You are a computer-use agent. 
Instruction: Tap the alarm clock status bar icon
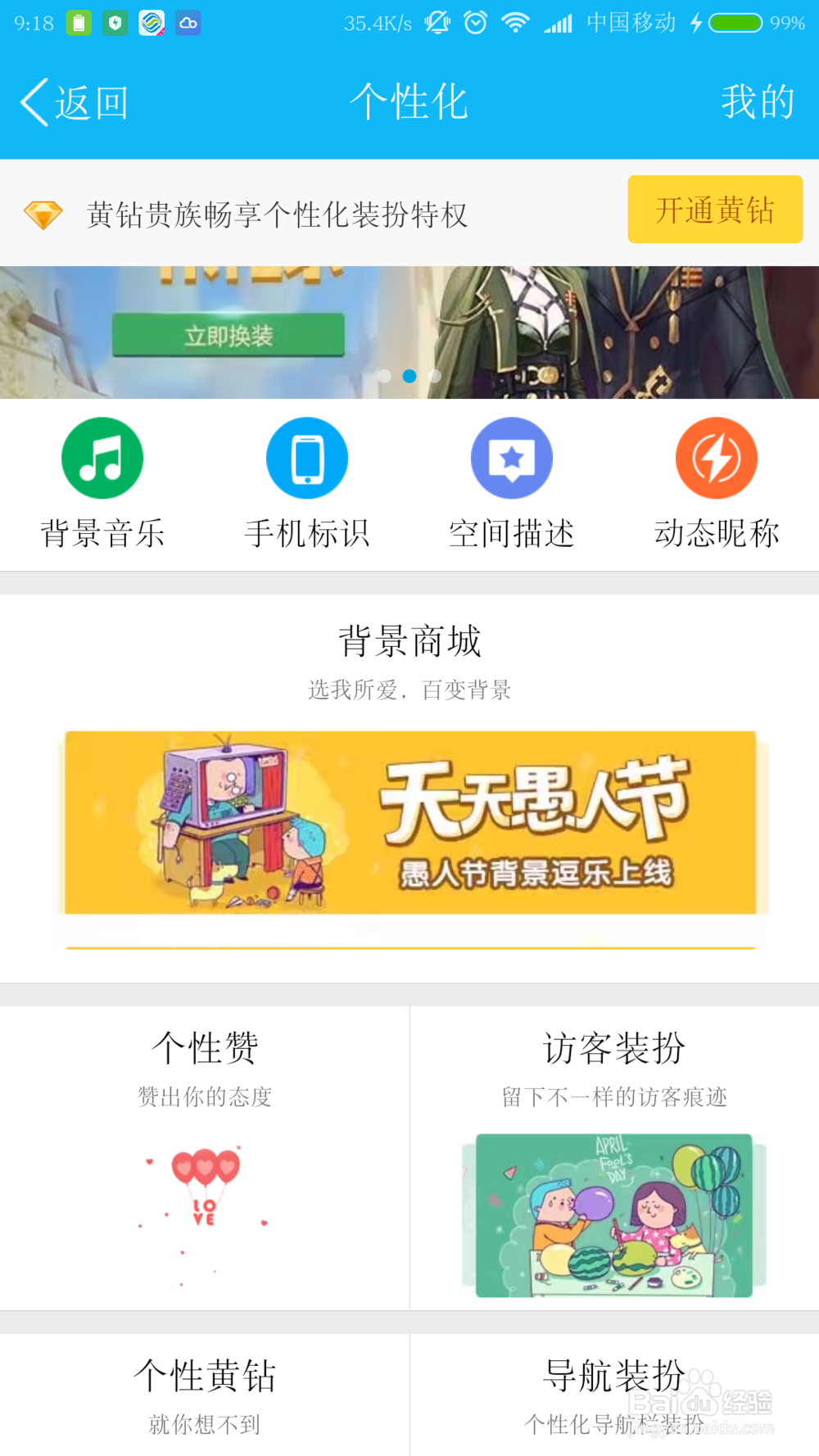tap(475, 22)
